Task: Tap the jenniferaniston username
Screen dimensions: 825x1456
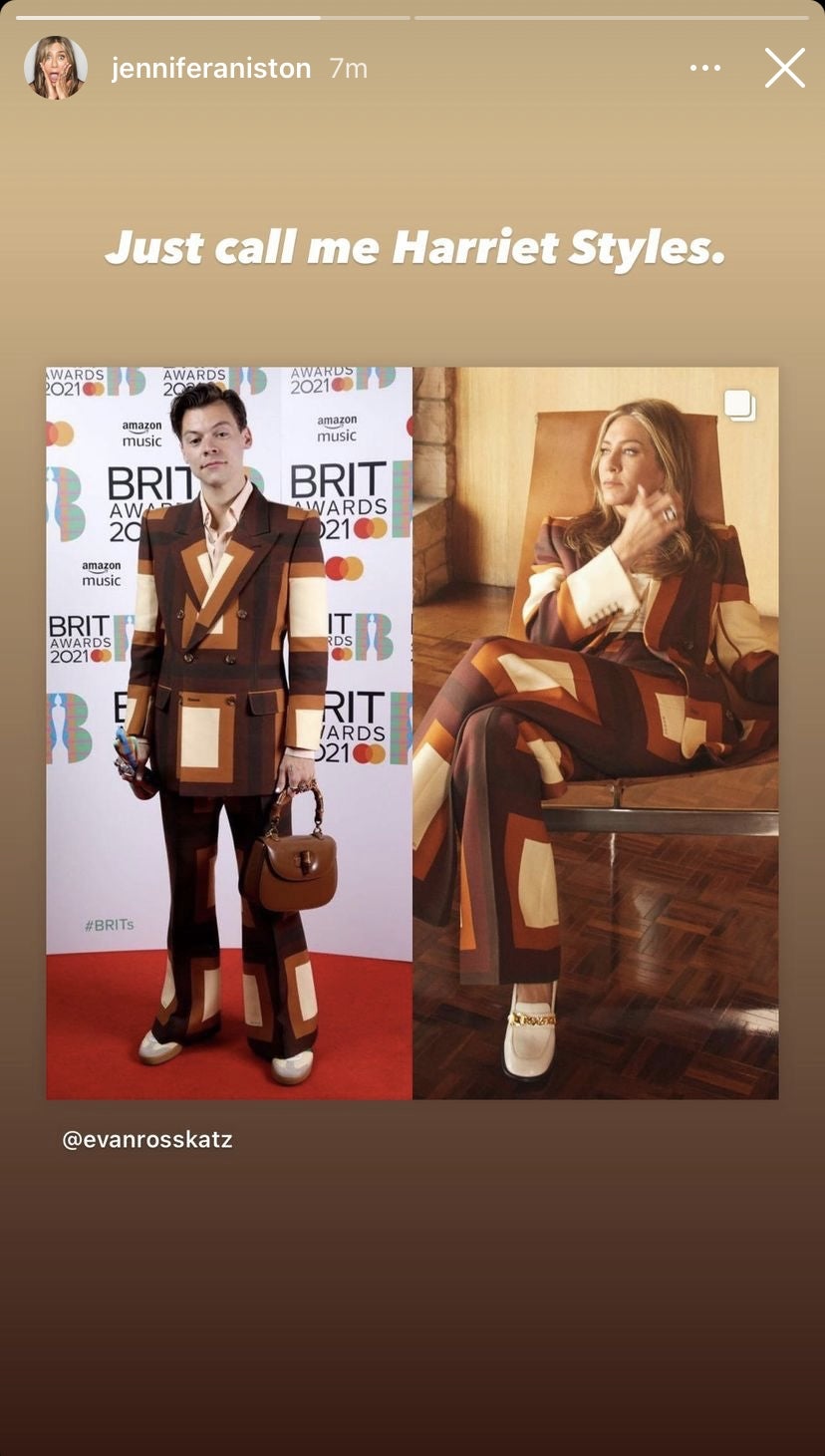Action: 211,69
